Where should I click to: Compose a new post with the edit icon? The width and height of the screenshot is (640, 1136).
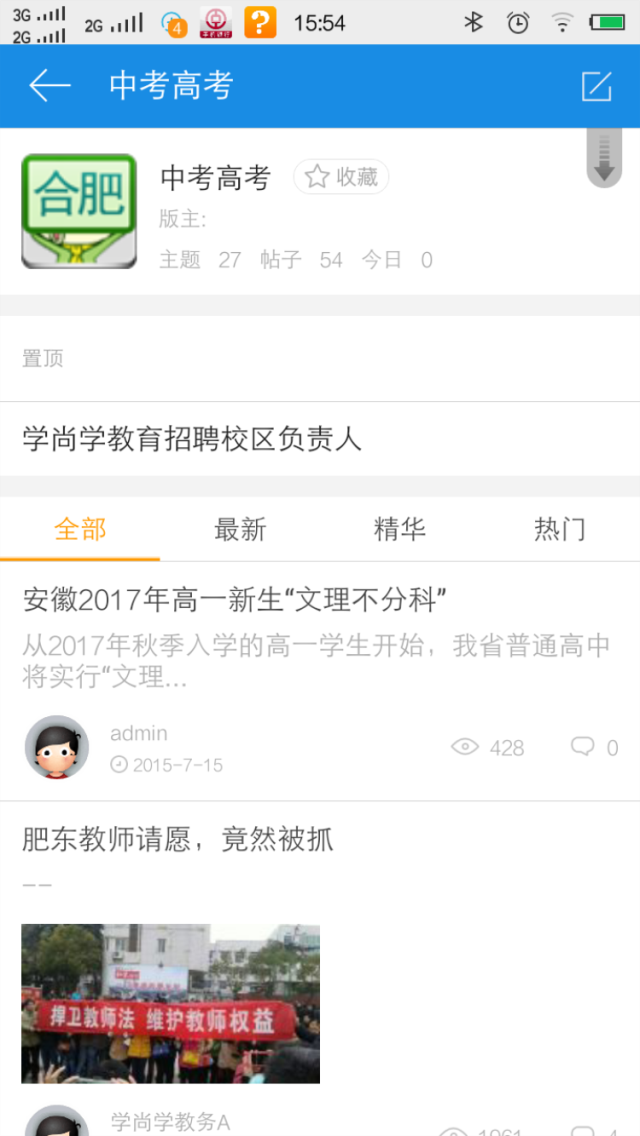coord(597,87)
